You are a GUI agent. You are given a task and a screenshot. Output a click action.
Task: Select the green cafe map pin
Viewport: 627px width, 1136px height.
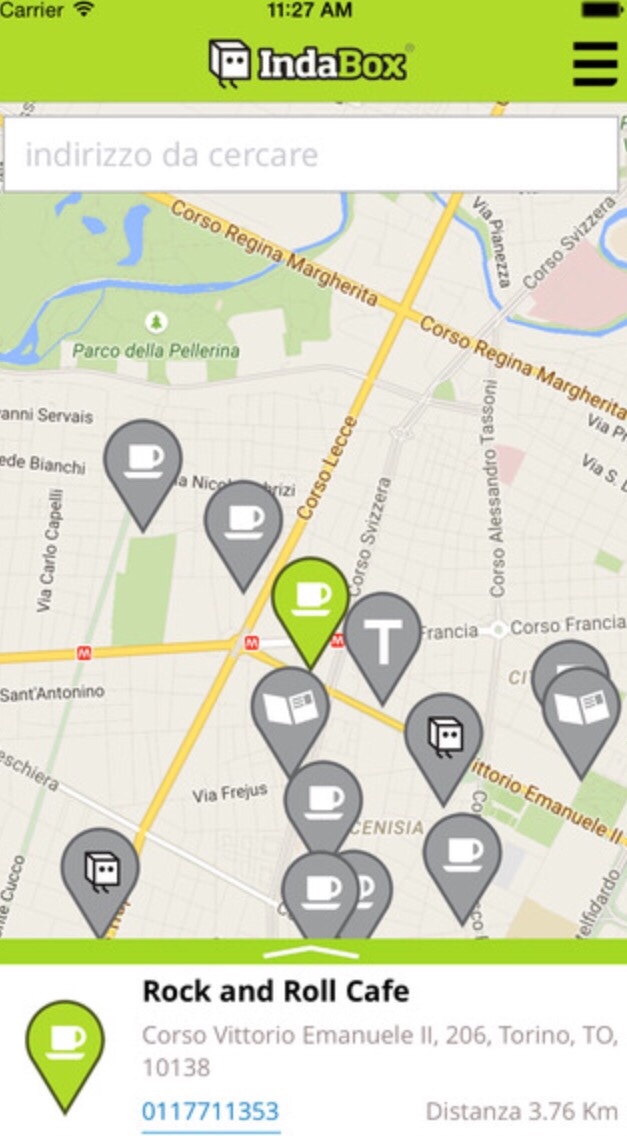coord(310,600)
